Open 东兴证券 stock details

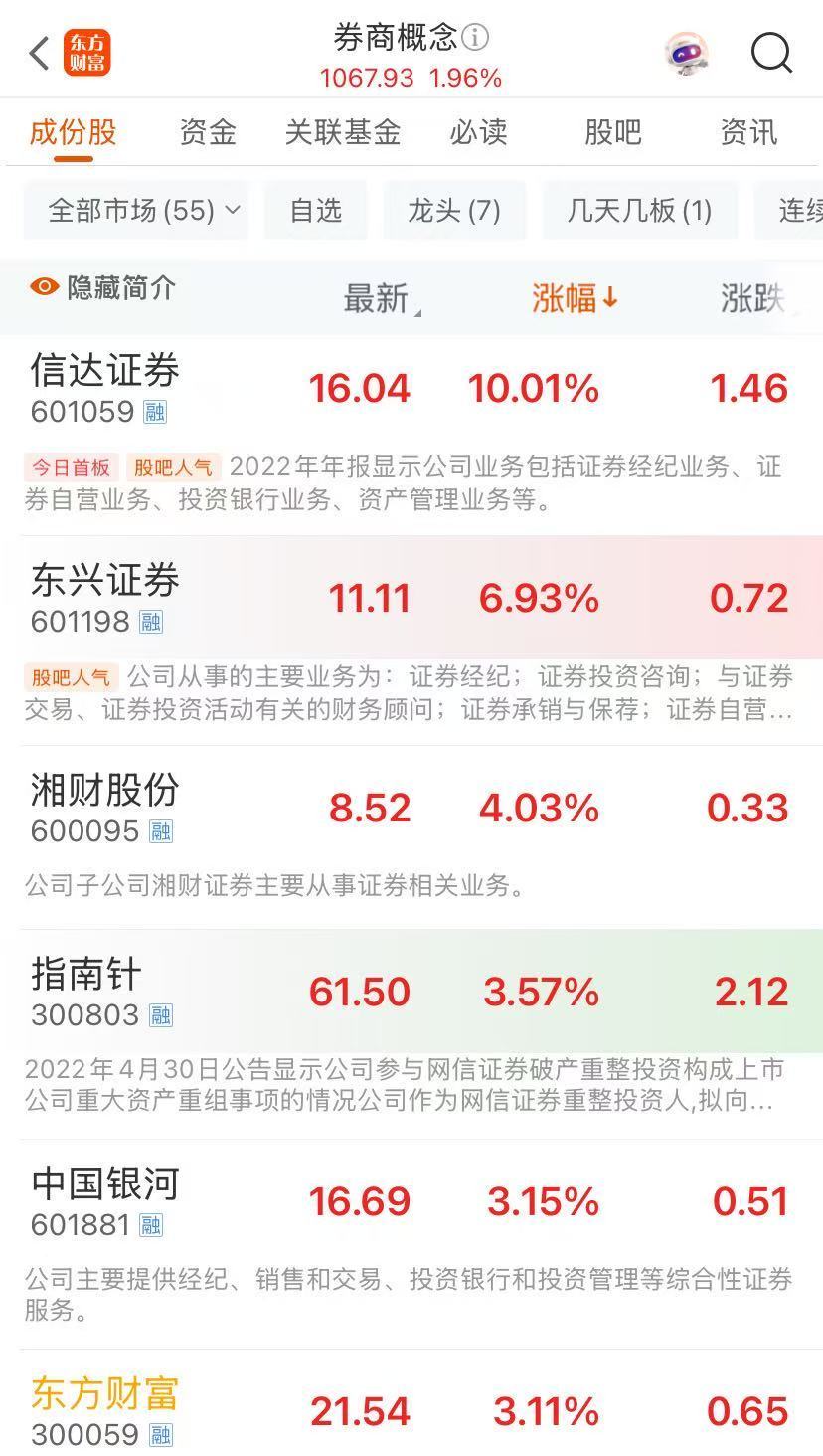click(x=105, y=581)
